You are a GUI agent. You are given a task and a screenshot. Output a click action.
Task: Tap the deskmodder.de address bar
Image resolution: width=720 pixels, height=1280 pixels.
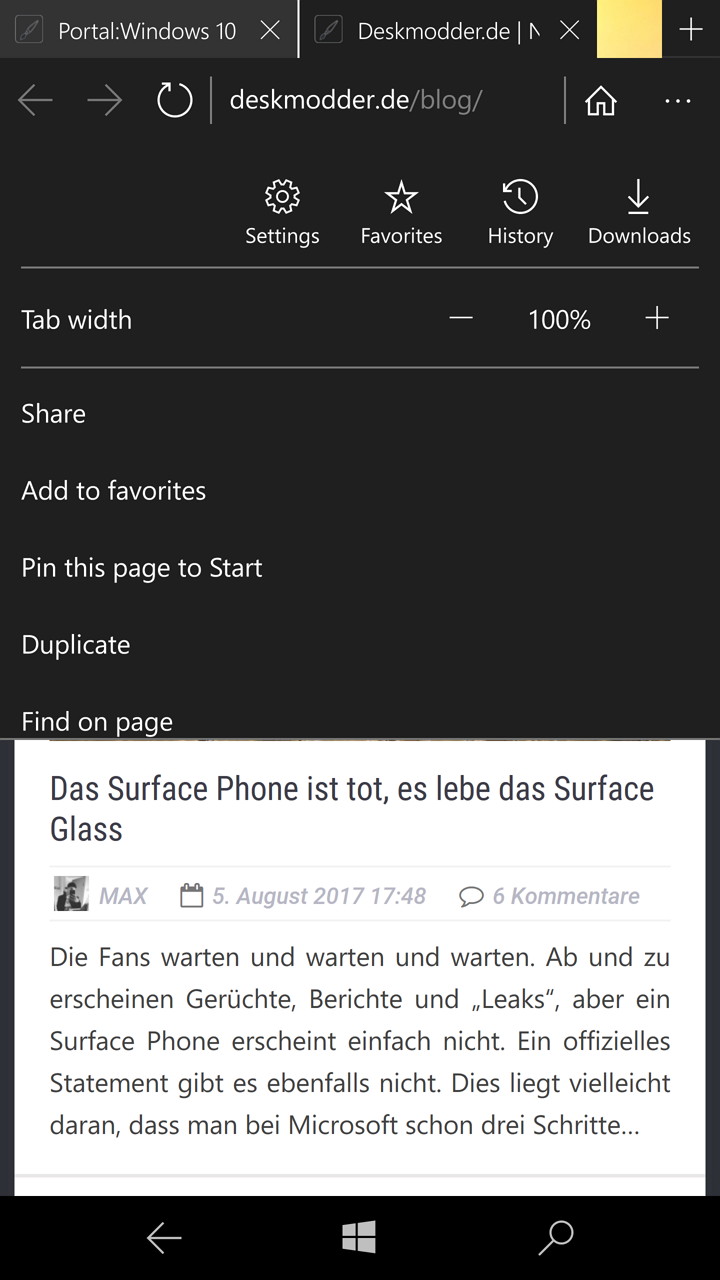tap(385, 100)
